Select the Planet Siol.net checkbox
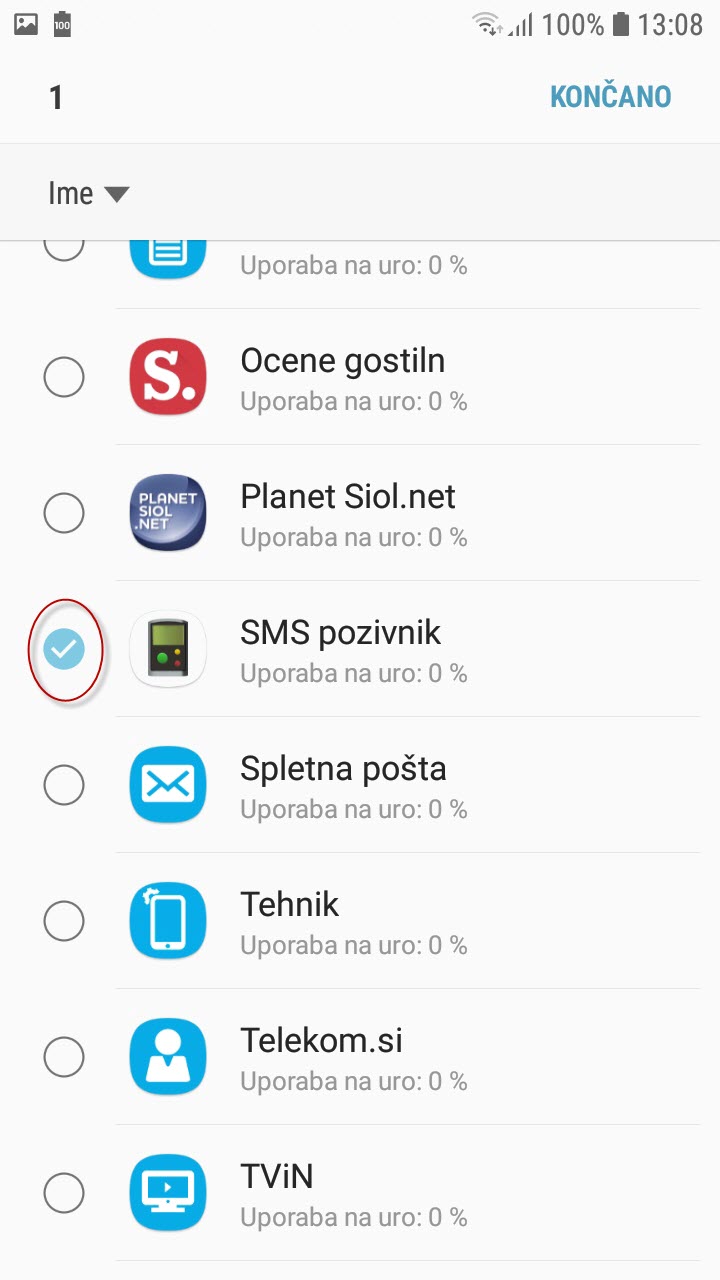This screenshot has width=720, height=1280. 64,513
